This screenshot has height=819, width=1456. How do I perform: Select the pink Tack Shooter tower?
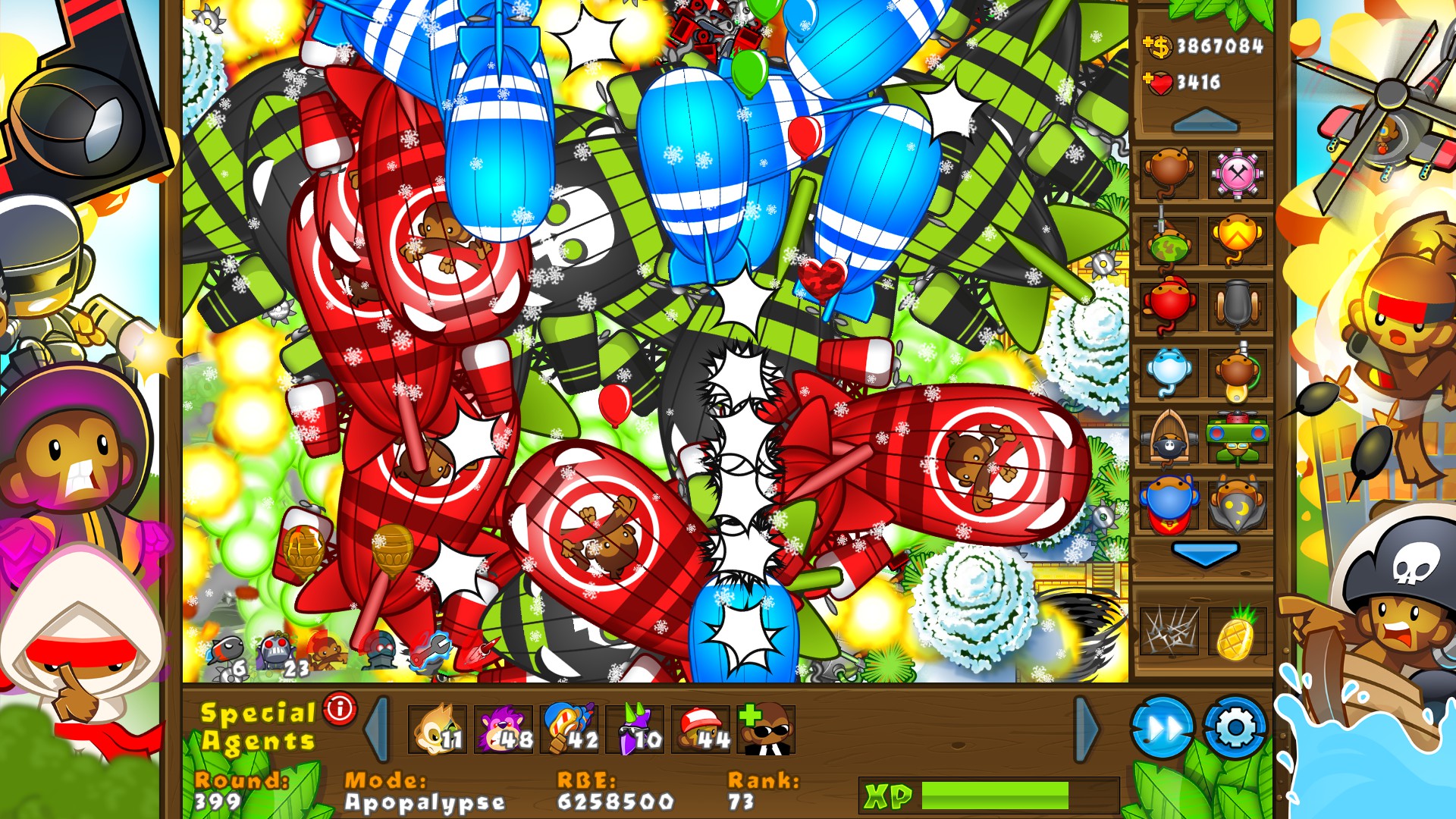1237,174
